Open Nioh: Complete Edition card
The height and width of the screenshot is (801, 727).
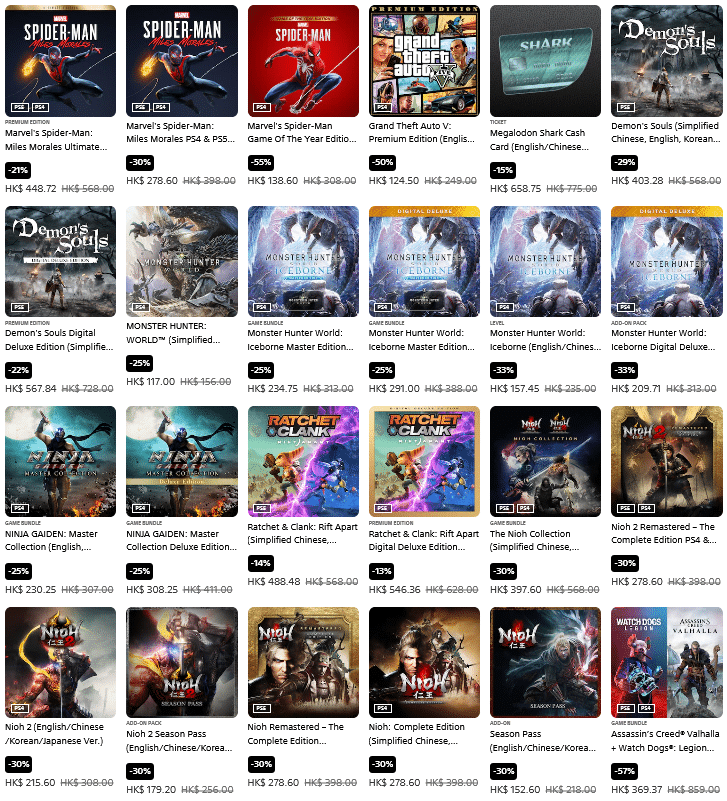[424, 662]
